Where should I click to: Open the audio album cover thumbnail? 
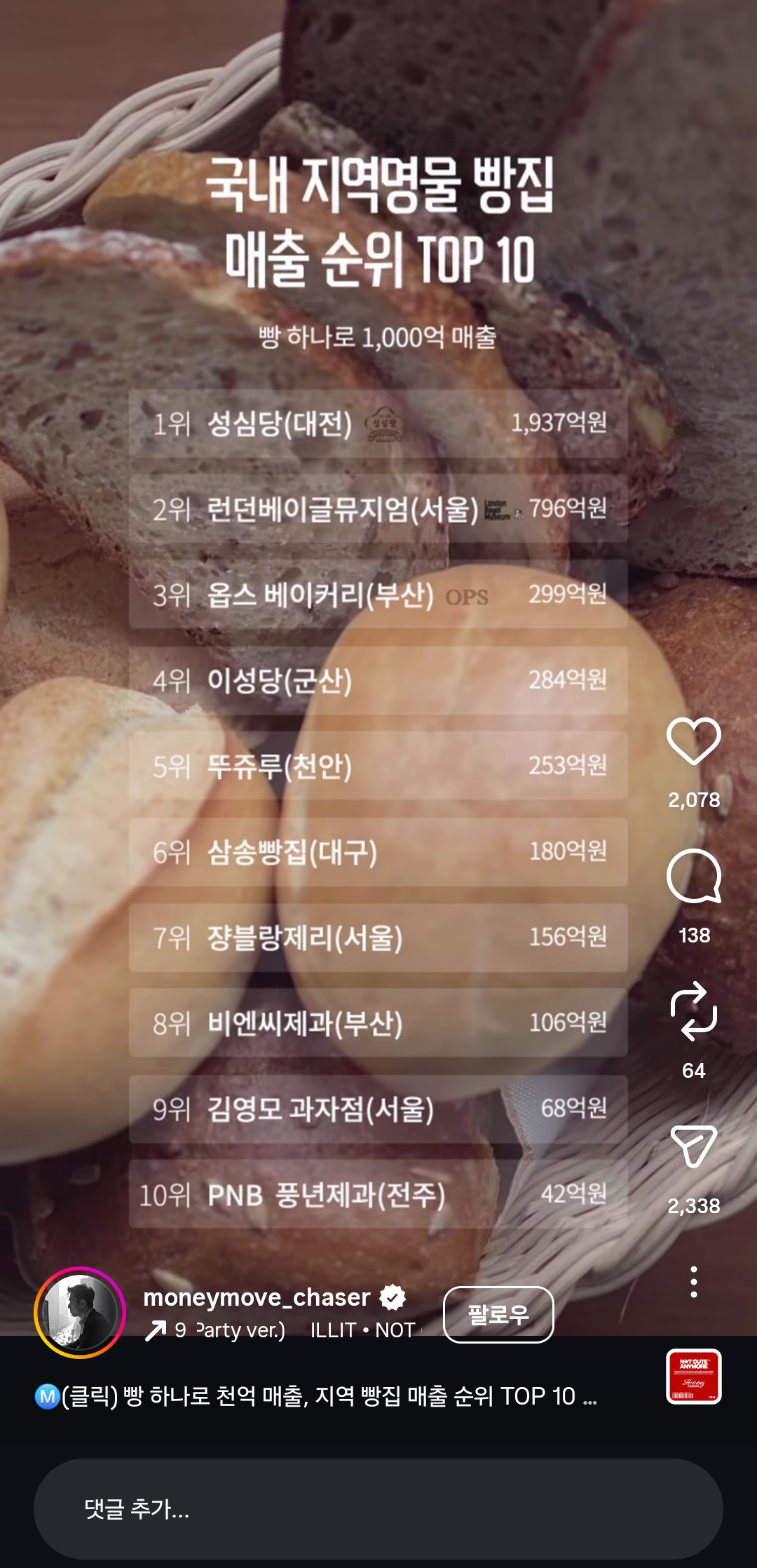coord(693,1377)
